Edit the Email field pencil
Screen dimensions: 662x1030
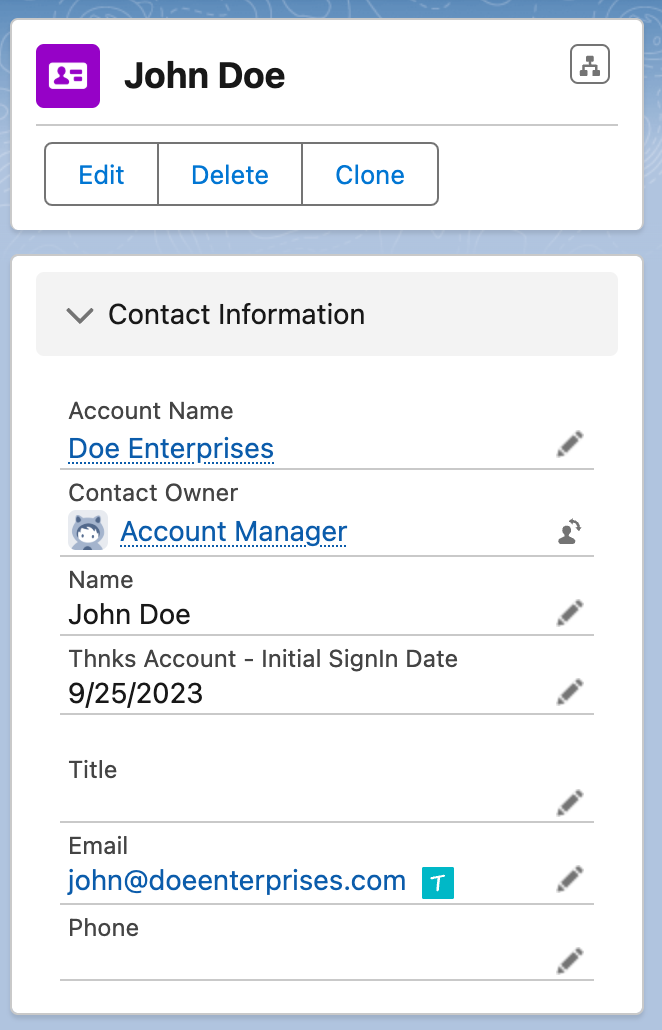(570, 880)
